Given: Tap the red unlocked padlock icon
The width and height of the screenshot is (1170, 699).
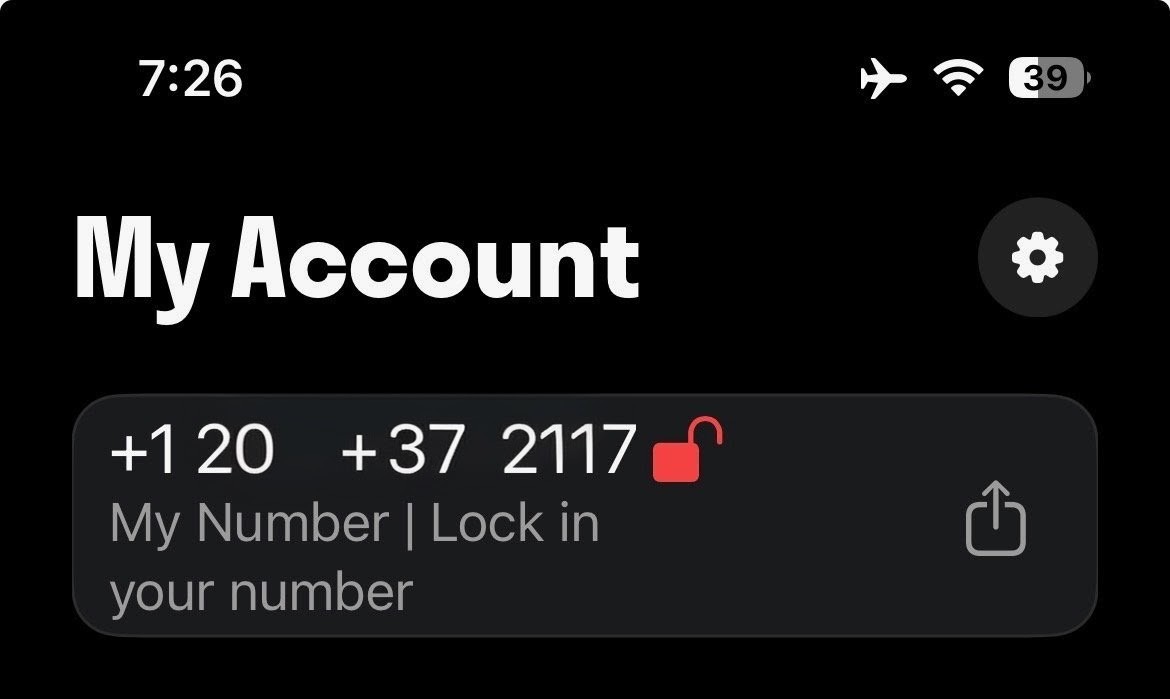Looking at the screenshot, I should pos(686,451).
